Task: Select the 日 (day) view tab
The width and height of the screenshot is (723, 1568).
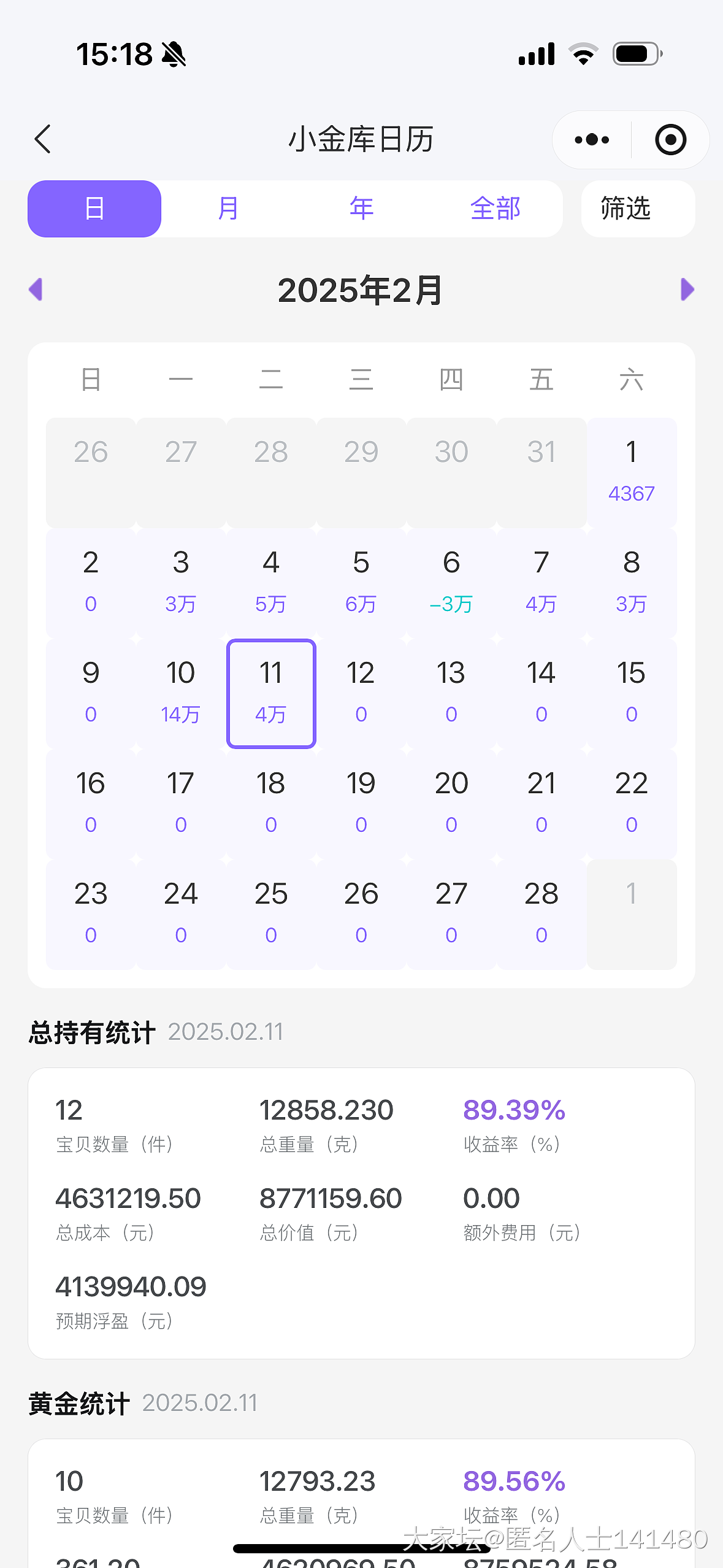Action: pos(94,209)
